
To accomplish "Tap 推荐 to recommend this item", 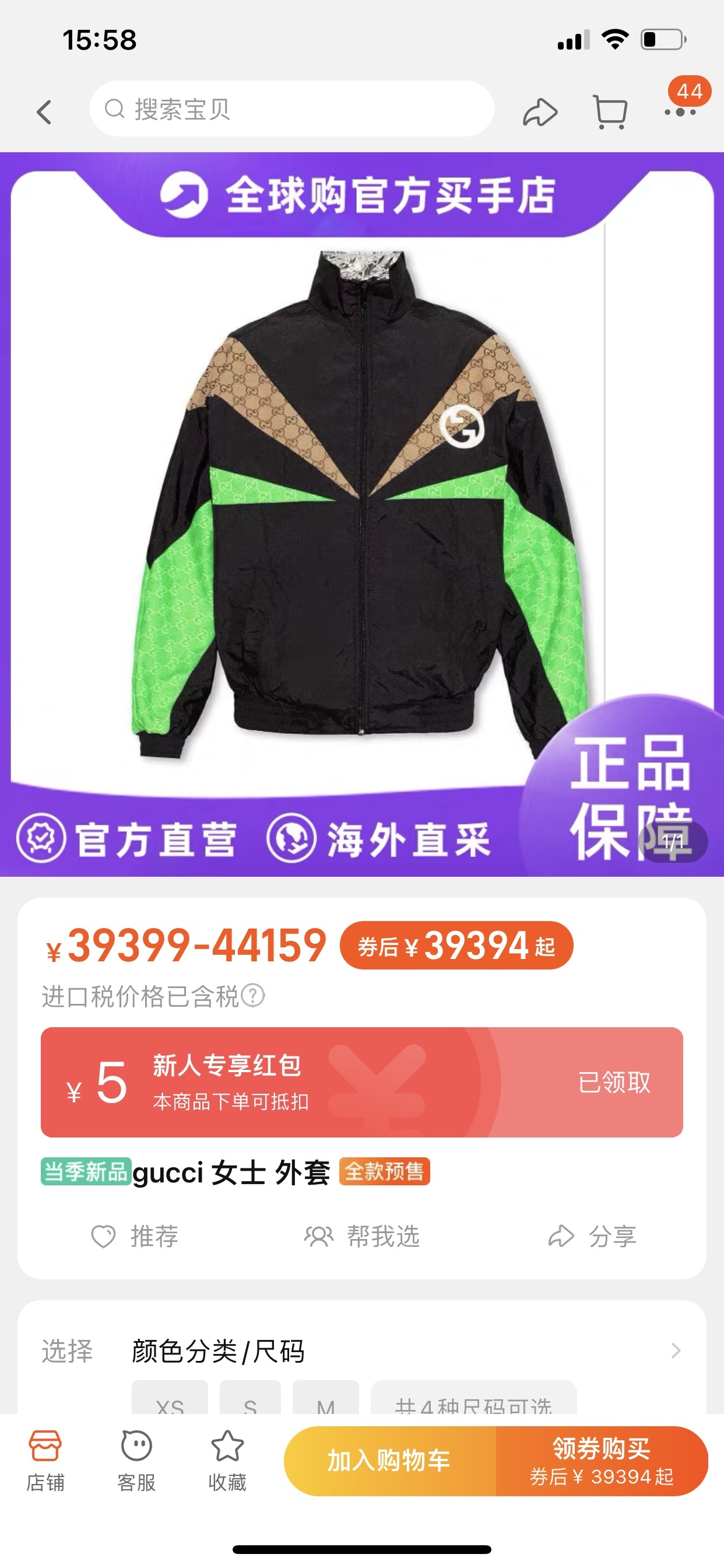I will [x=135, y=1236].
